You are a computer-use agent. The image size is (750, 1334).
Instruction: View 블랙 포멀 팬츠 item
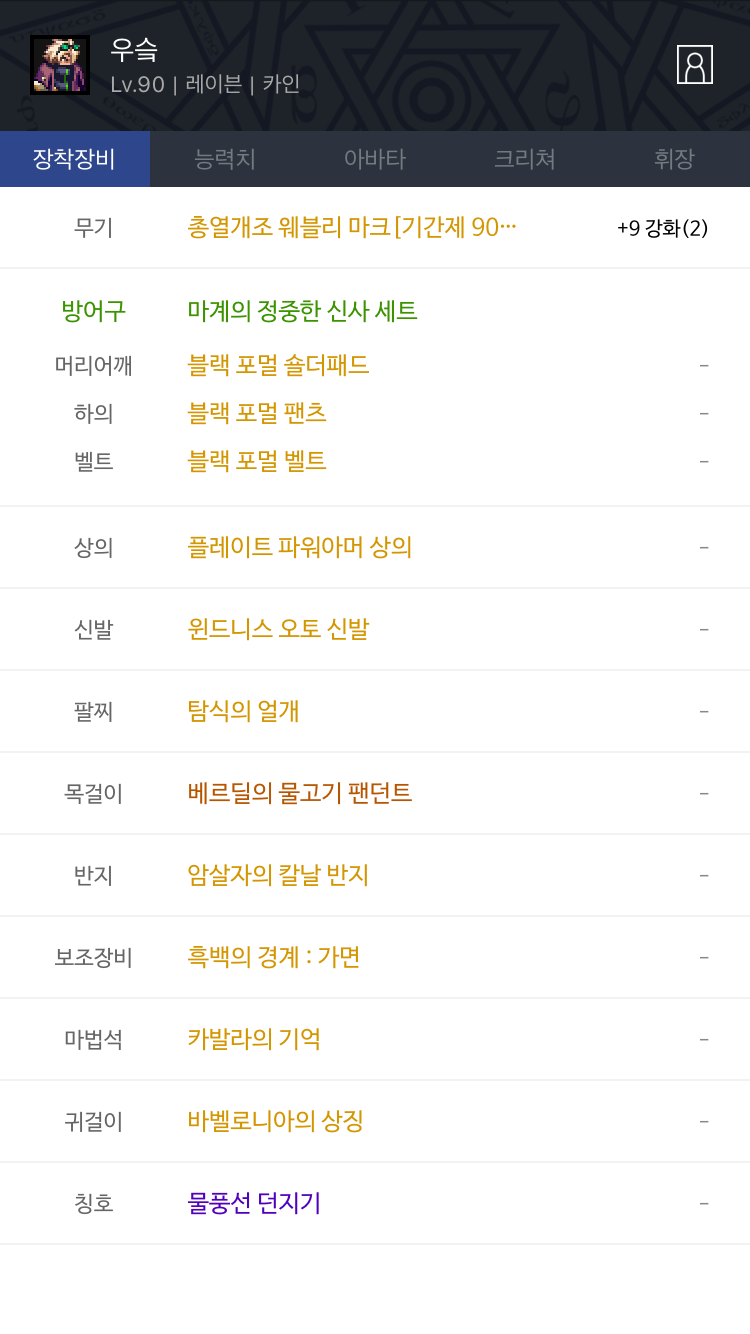pyautogui.click(x=257, y=413)
